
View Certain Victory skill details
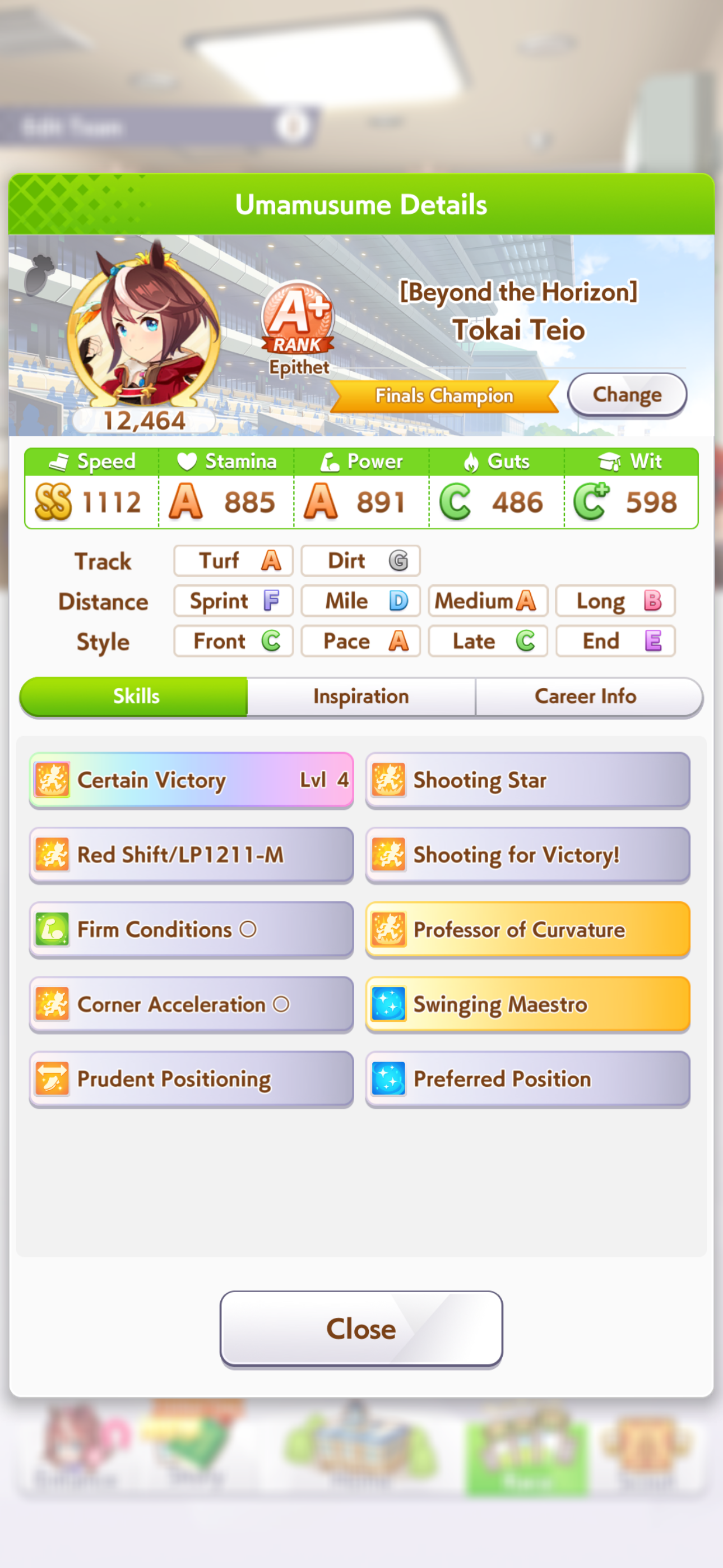click(191, 780)
